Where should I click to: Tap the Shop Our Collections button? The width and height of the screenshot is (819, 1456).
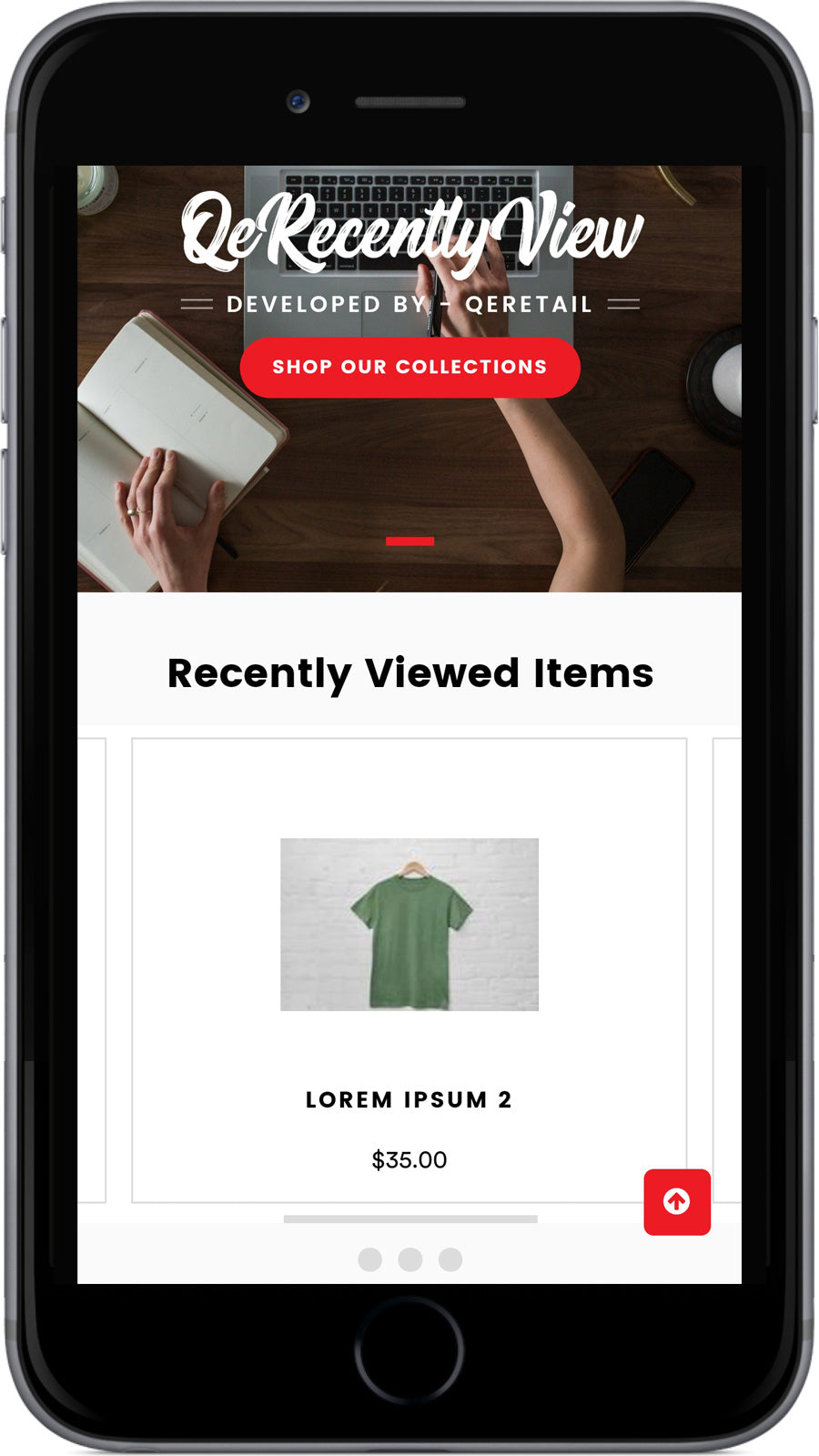pos(409,368)
